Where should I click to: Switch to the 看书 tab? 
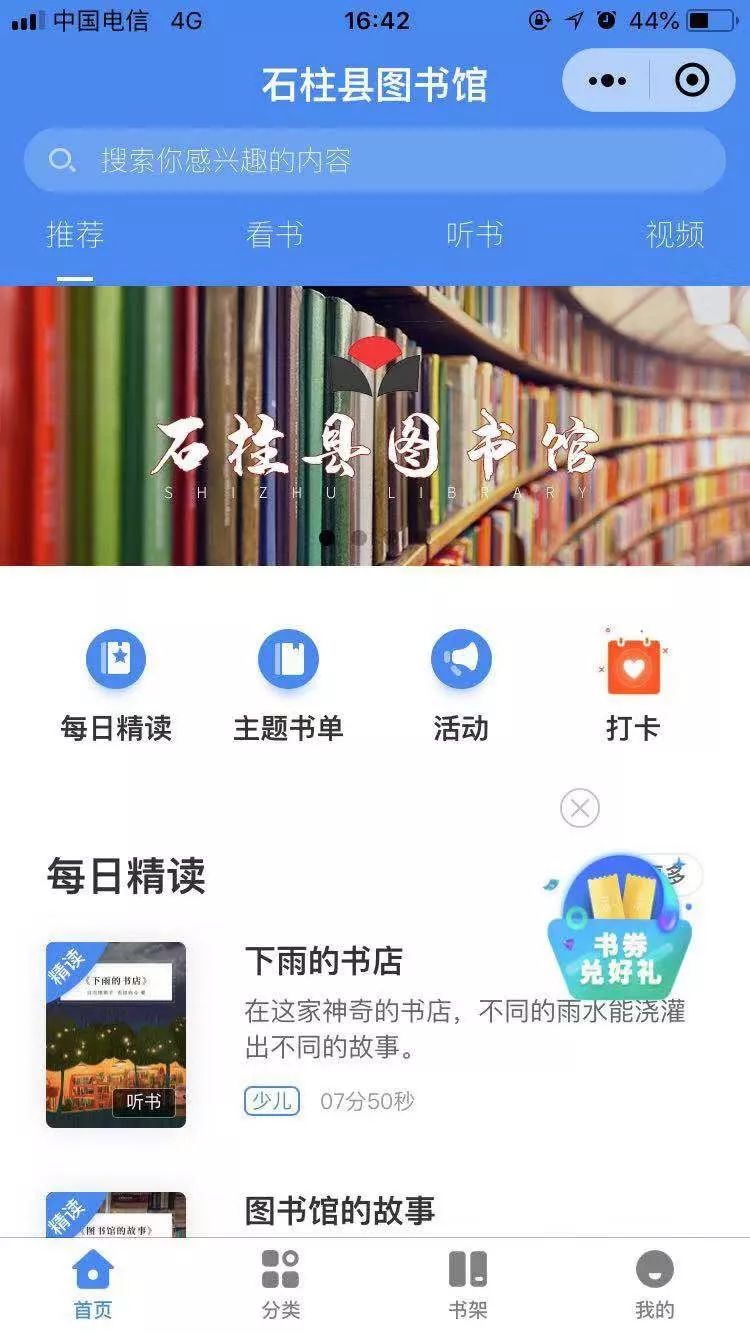(274, 235)
